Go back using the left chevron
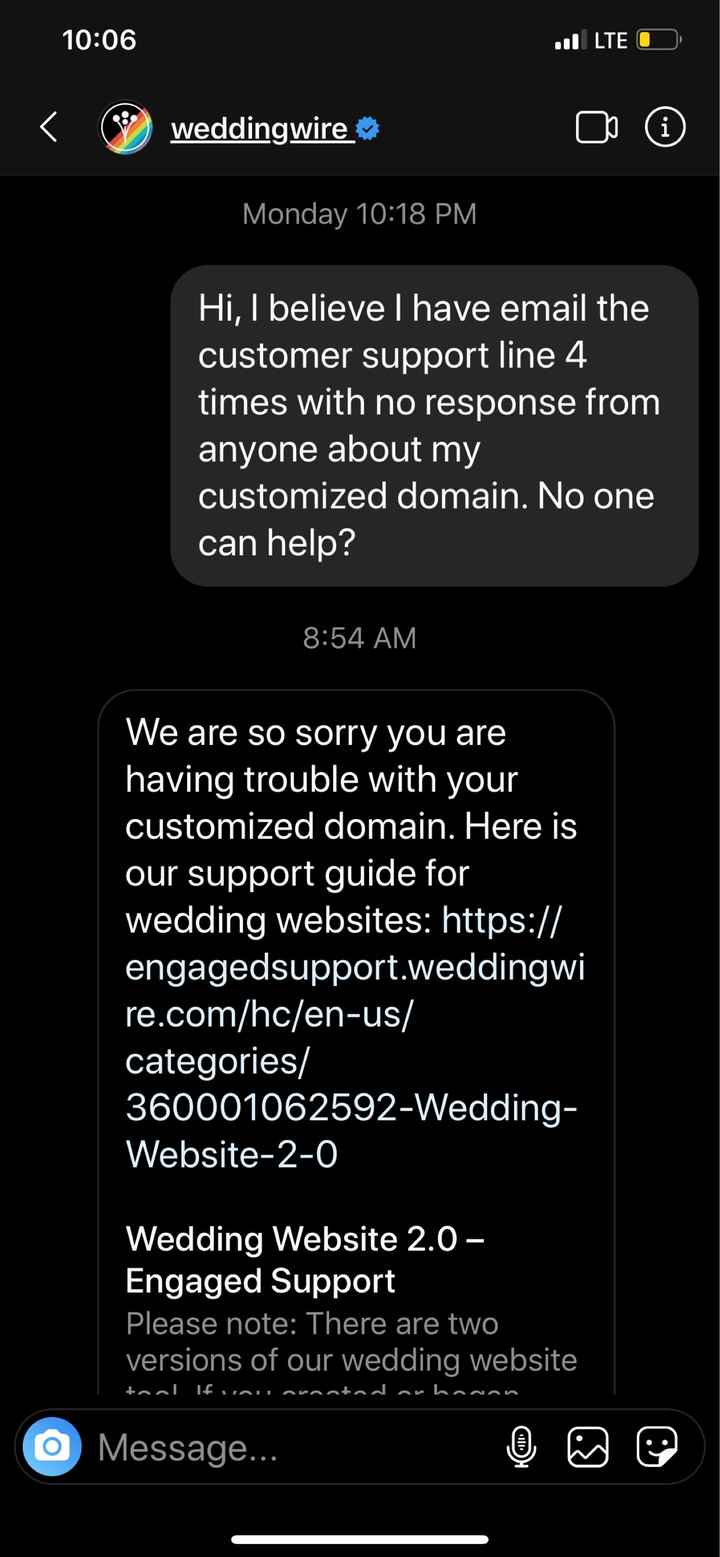 pyautogui.click(x=48, y=127)
